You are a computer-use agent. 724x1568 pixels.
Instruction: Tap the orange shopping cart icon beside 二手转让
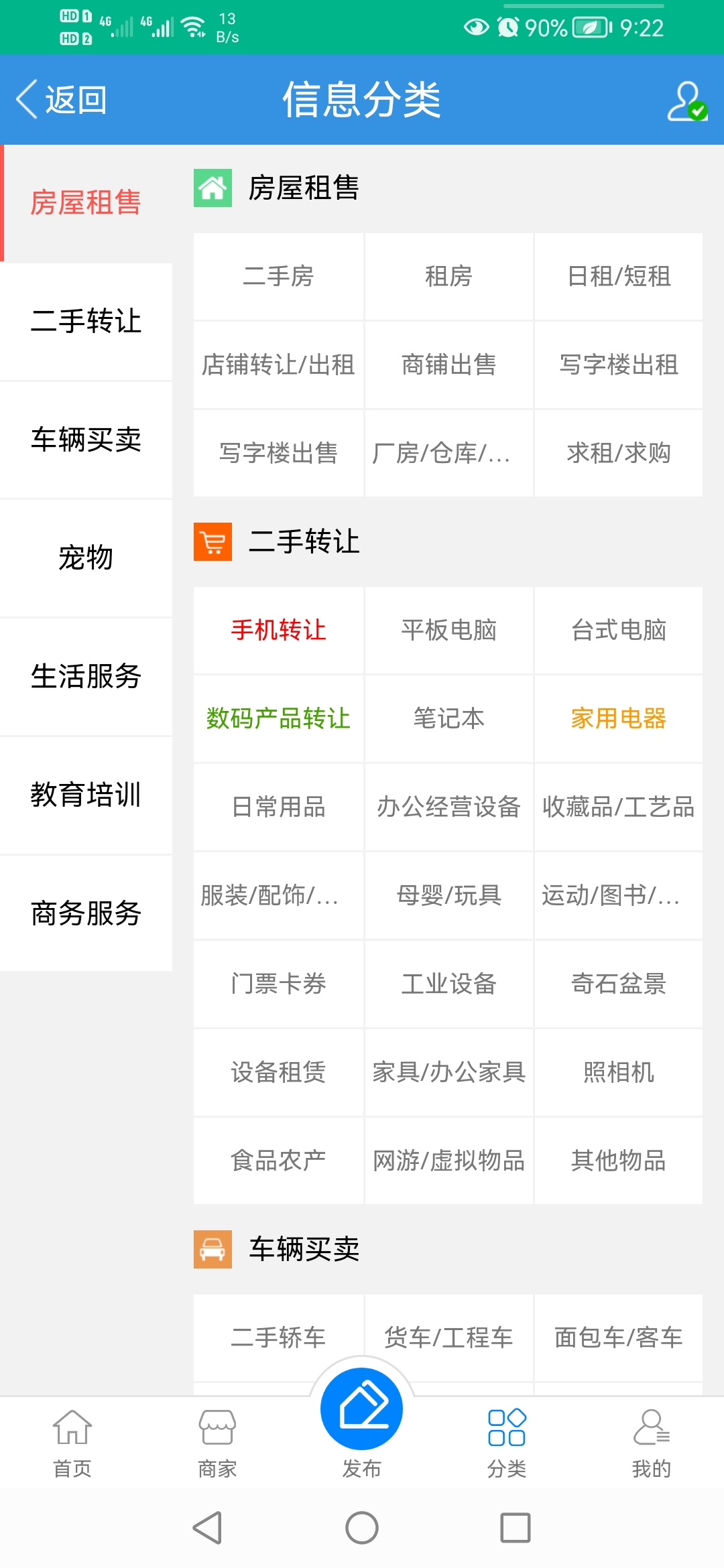(213, 543)
